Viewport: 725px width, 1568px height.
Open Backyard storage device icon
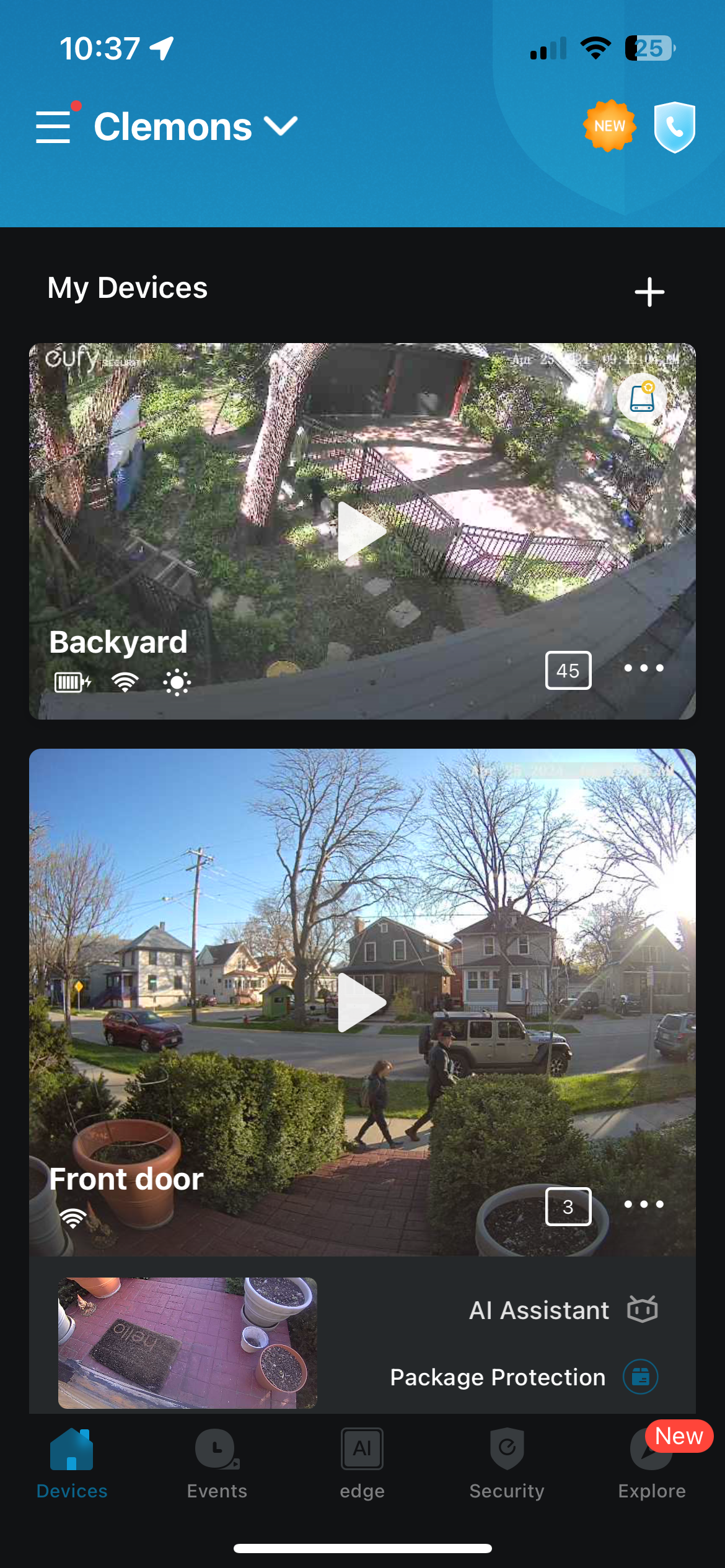click(x=641, y=398)
